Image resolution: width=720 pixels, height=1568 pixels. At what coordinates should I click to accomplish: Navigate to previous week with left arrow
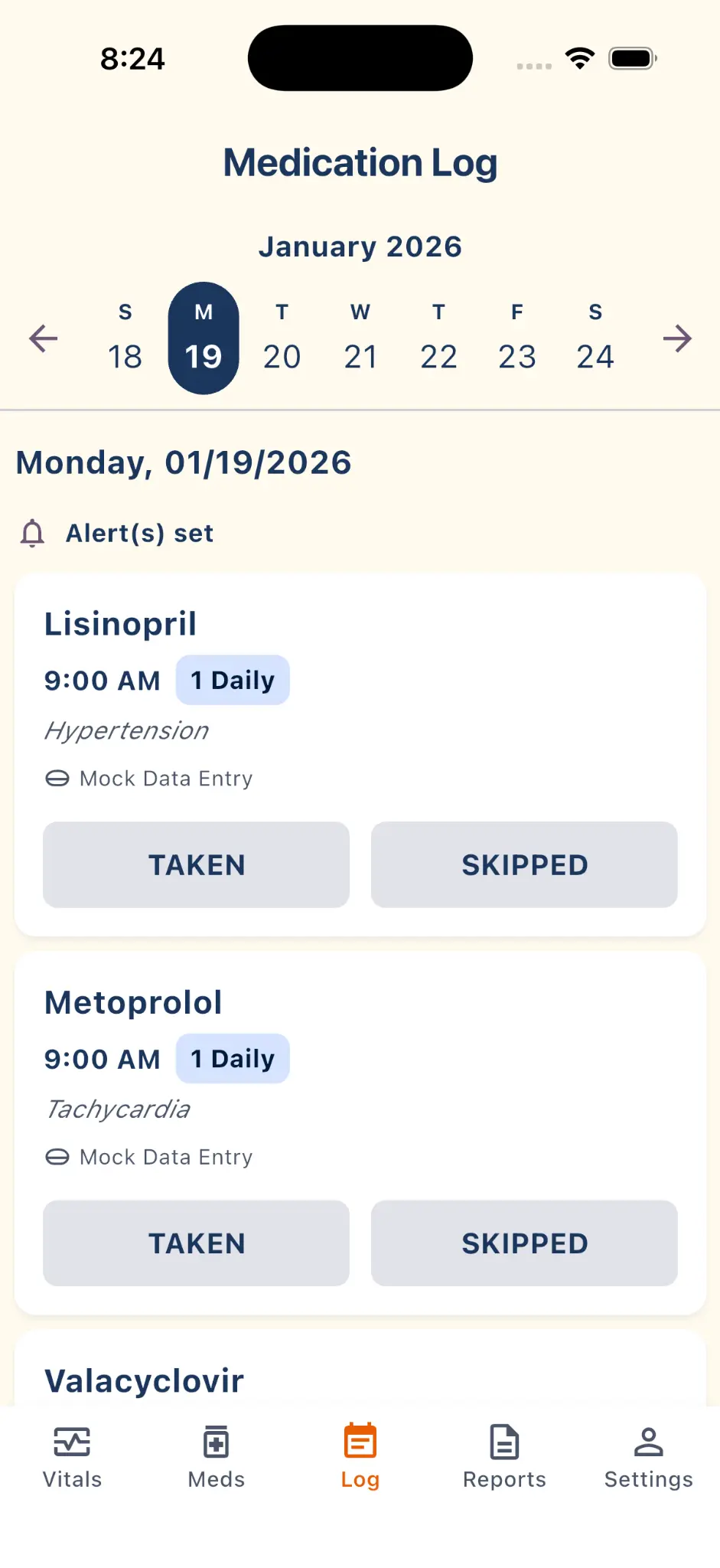43,338
